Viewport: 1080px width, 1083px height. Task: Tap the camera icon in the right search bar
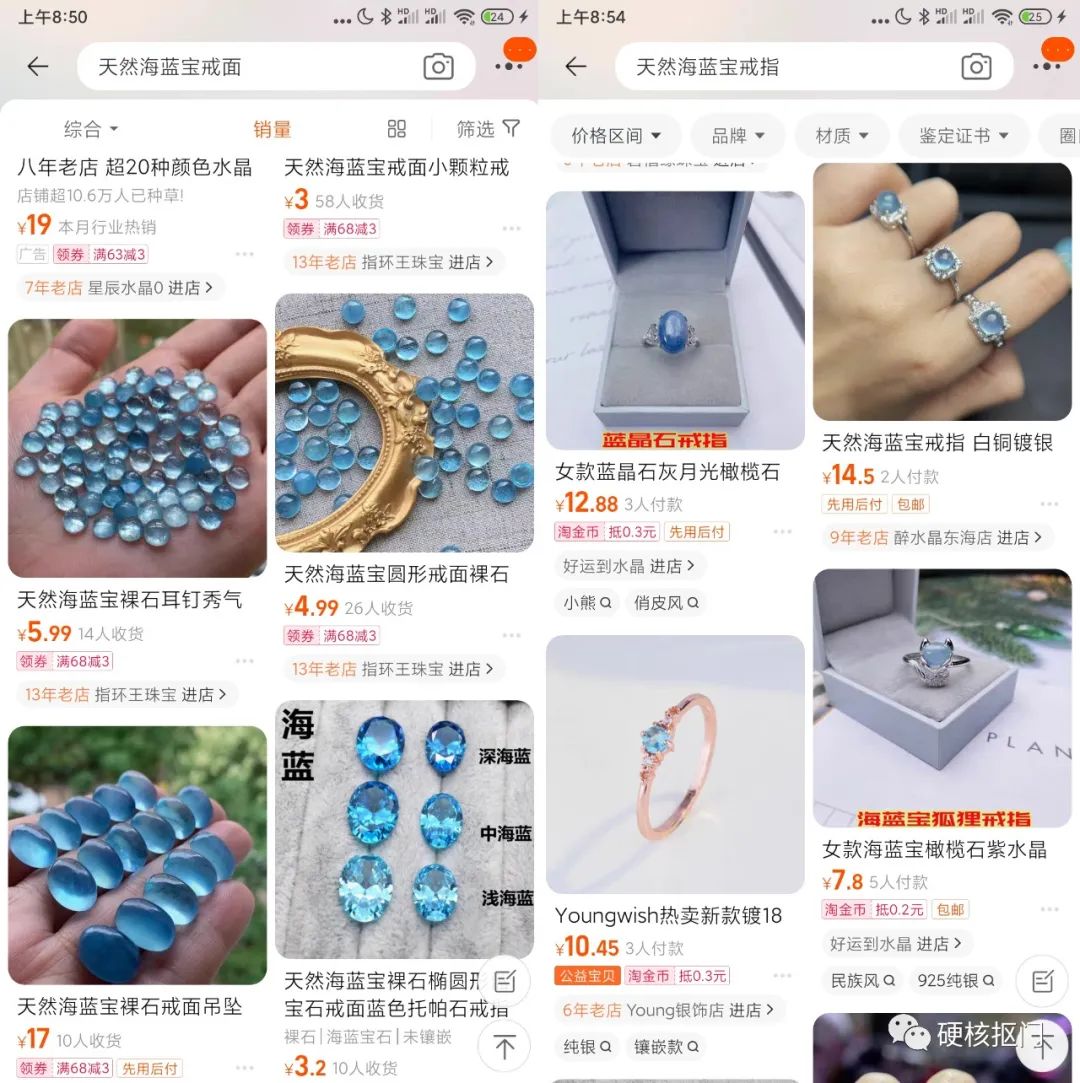[977, 66]
